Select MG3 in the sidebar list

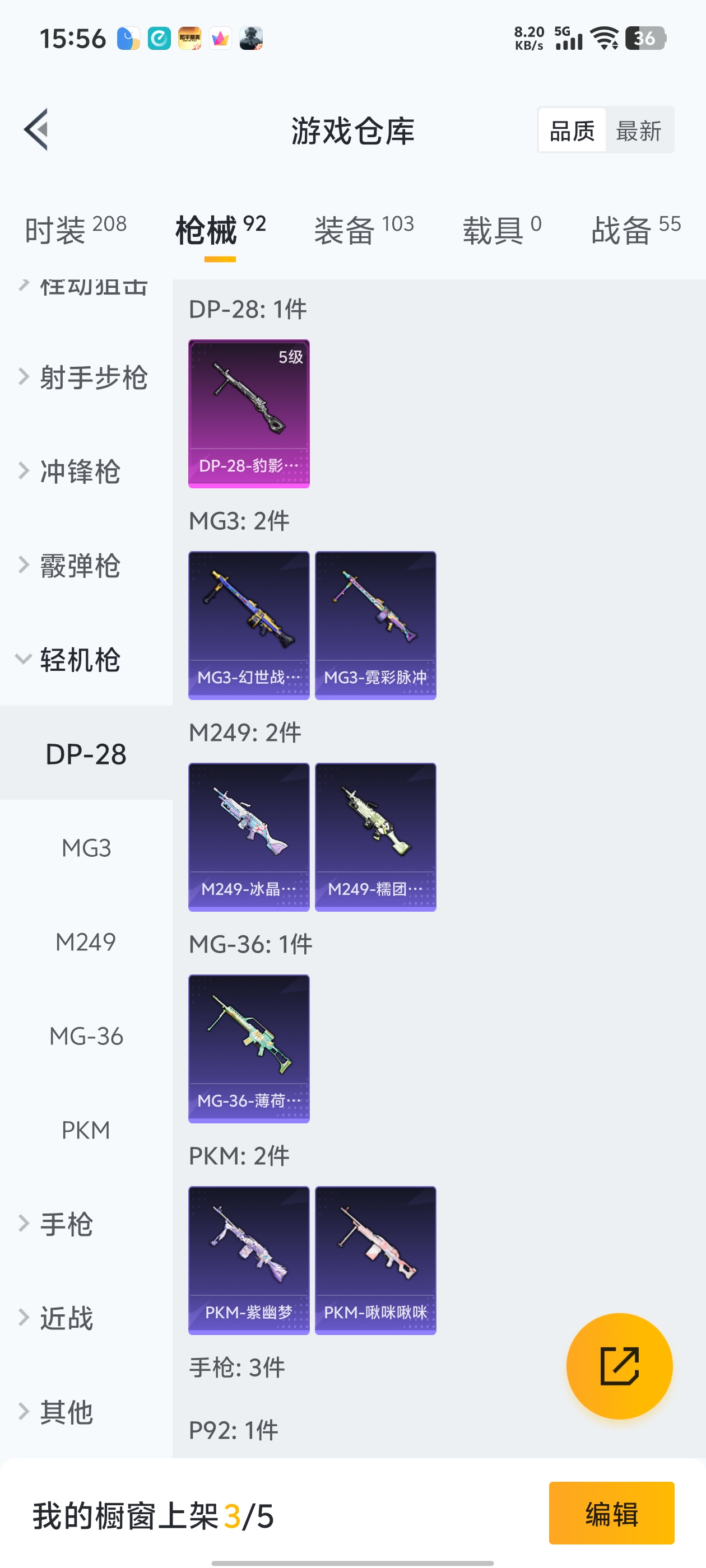[x=85, y=847]
